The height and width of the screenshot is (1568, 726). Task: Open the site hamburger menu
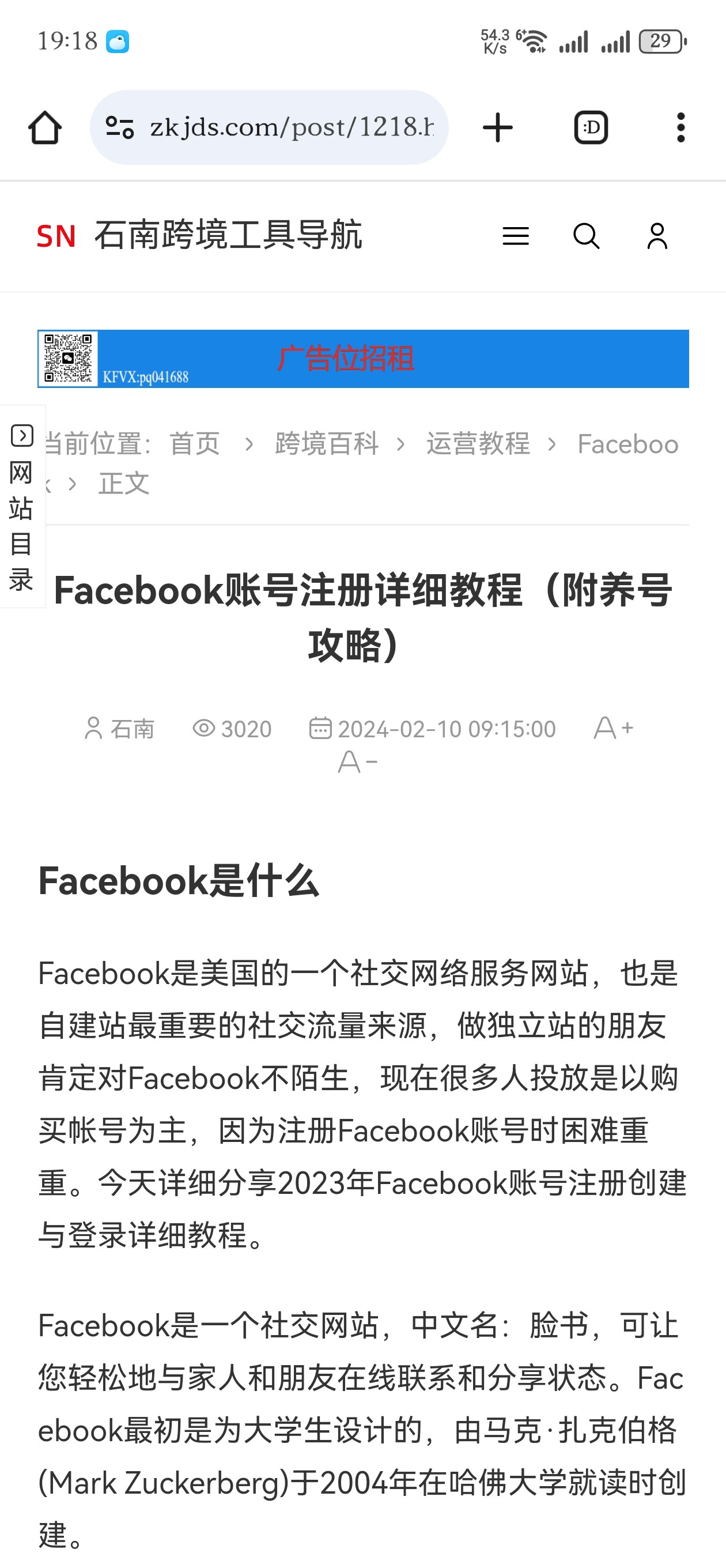coord(516,236)
